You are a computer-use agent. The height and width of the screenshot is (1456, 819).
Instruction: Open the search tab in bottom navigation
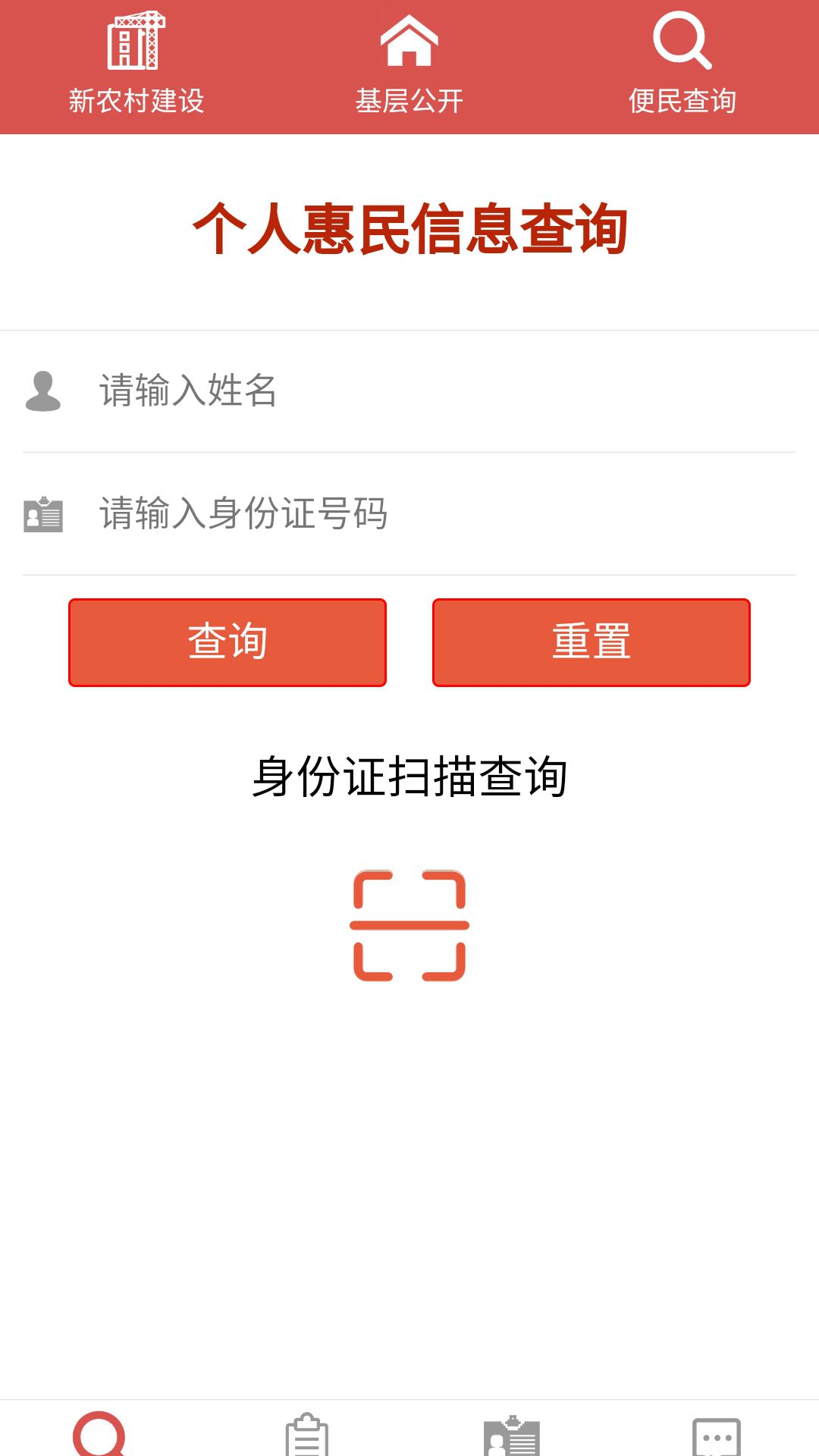pos(99,1433)
